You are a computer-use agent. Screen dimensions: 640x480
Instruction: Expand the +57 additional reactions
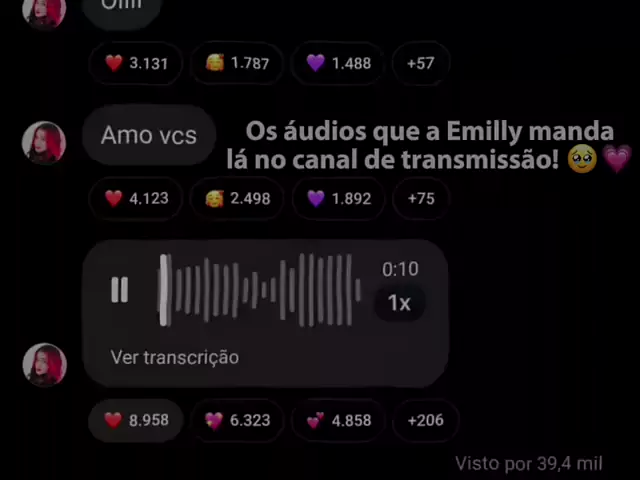421,63
